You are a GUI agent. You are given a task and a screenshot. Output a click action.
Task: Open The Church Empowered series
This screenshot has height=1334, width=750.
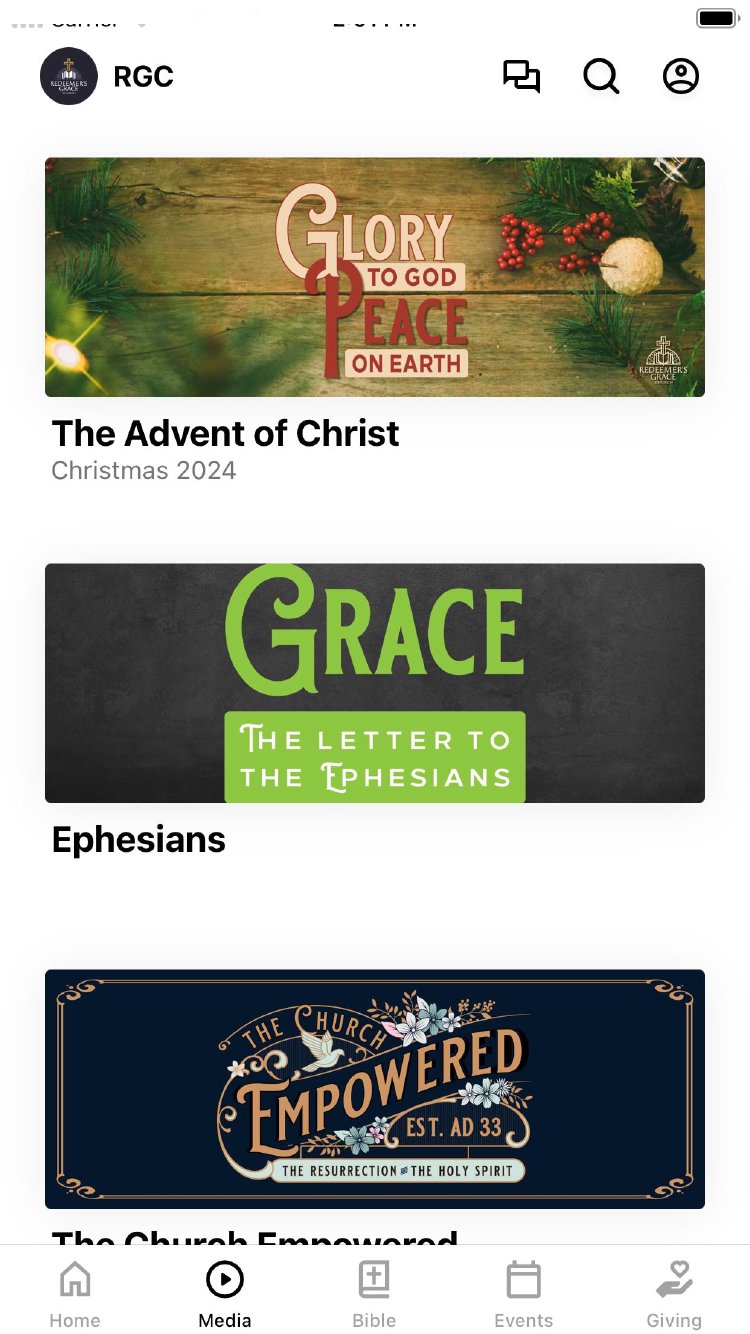tap(375, 1088)
